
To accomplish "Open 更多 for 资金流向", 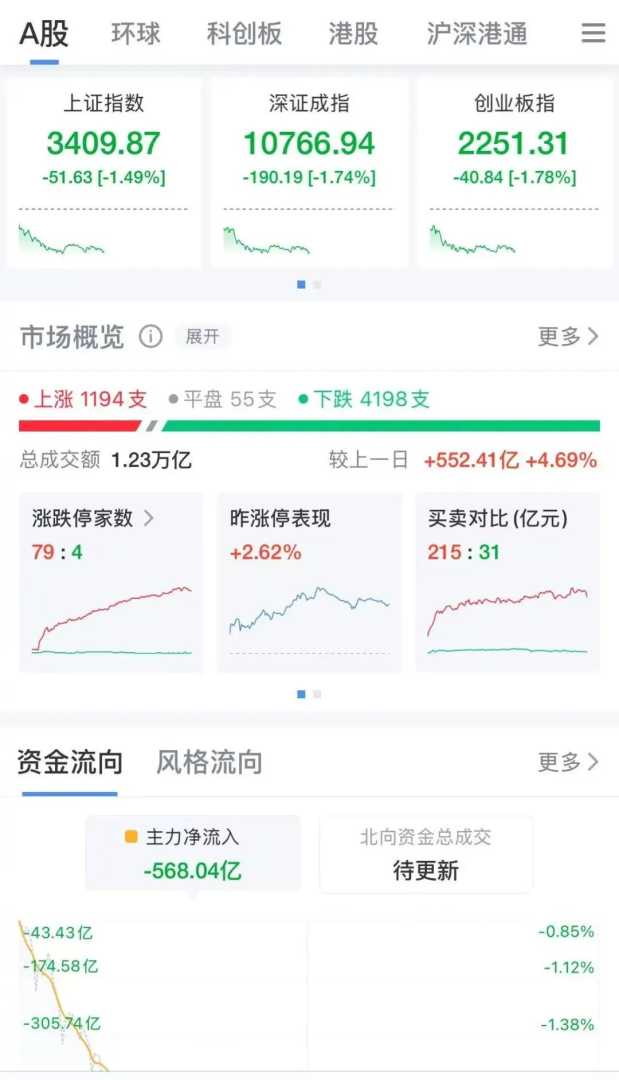I will pyautogui.click(x=567, y=763).
